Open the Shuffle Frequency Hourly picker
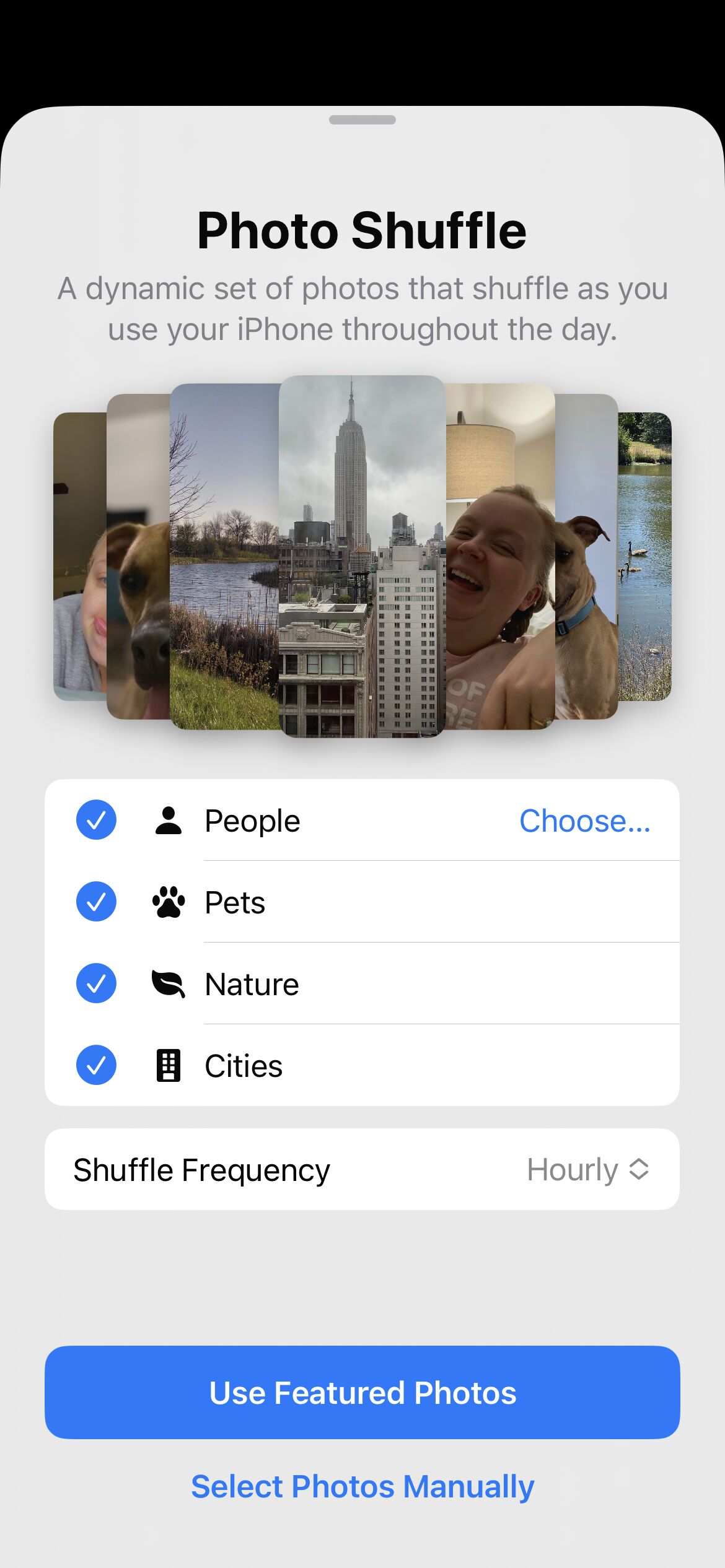The image size is (725, 1568). (587, 1169)
